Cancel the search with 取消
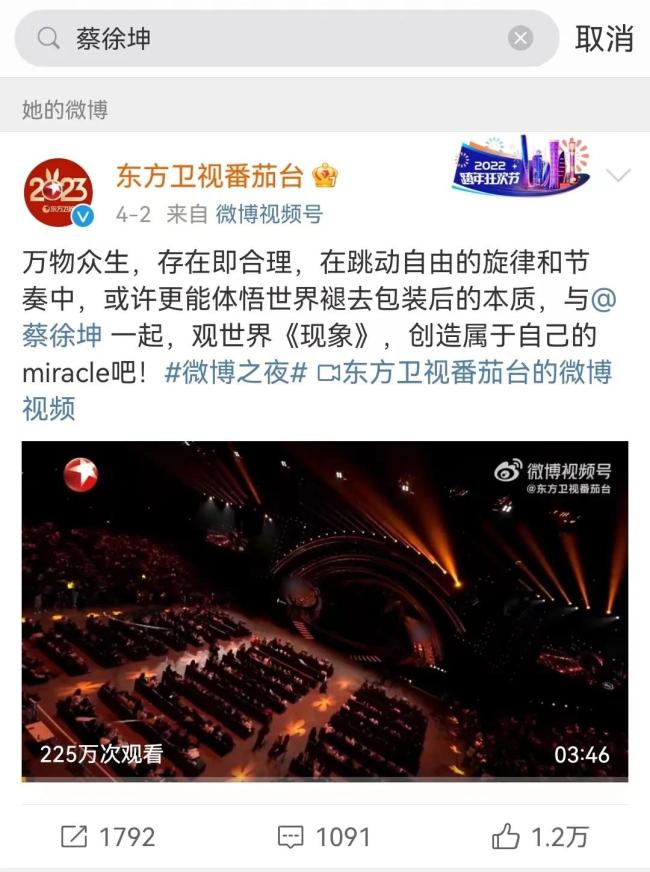 tap(603, 39)
